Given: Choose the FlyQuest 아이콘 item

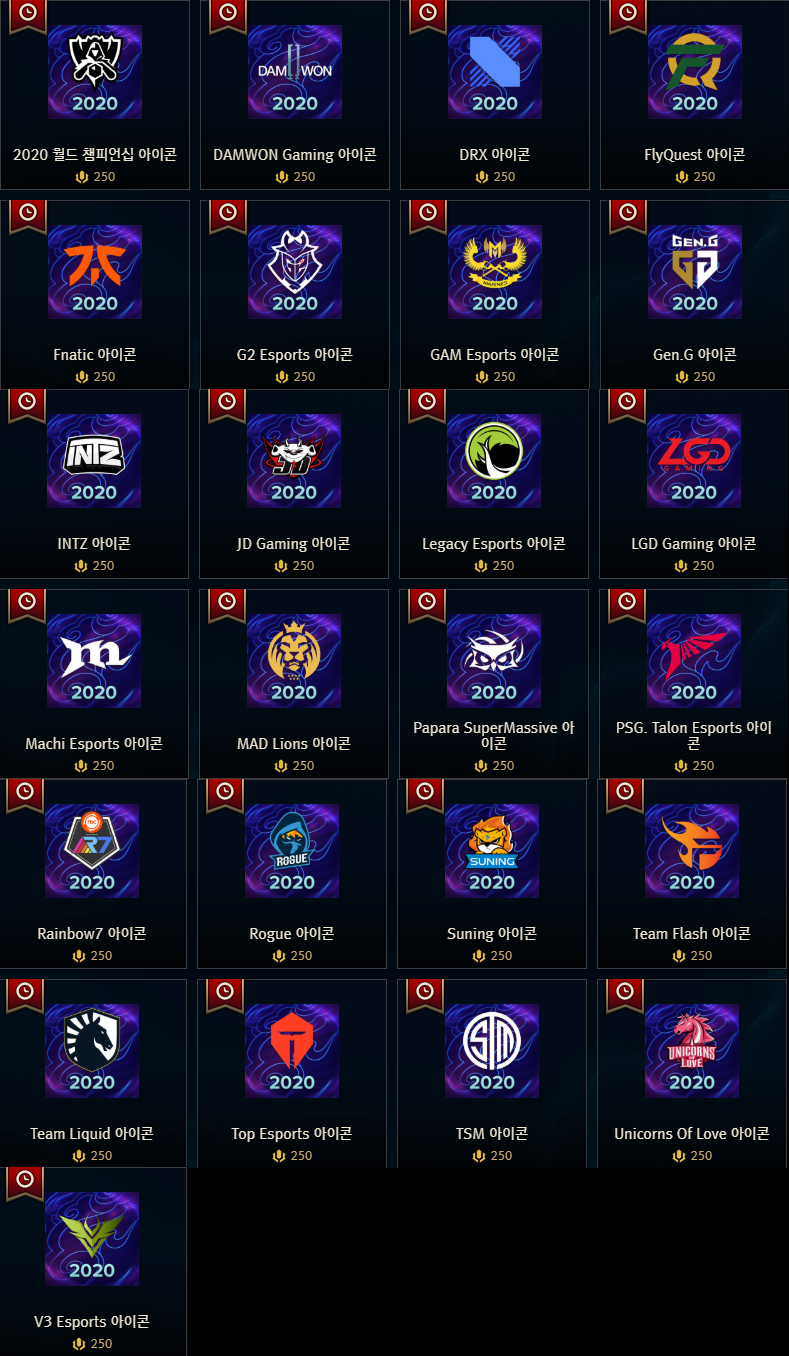Looking at the screenshot, I should [694, 95].
